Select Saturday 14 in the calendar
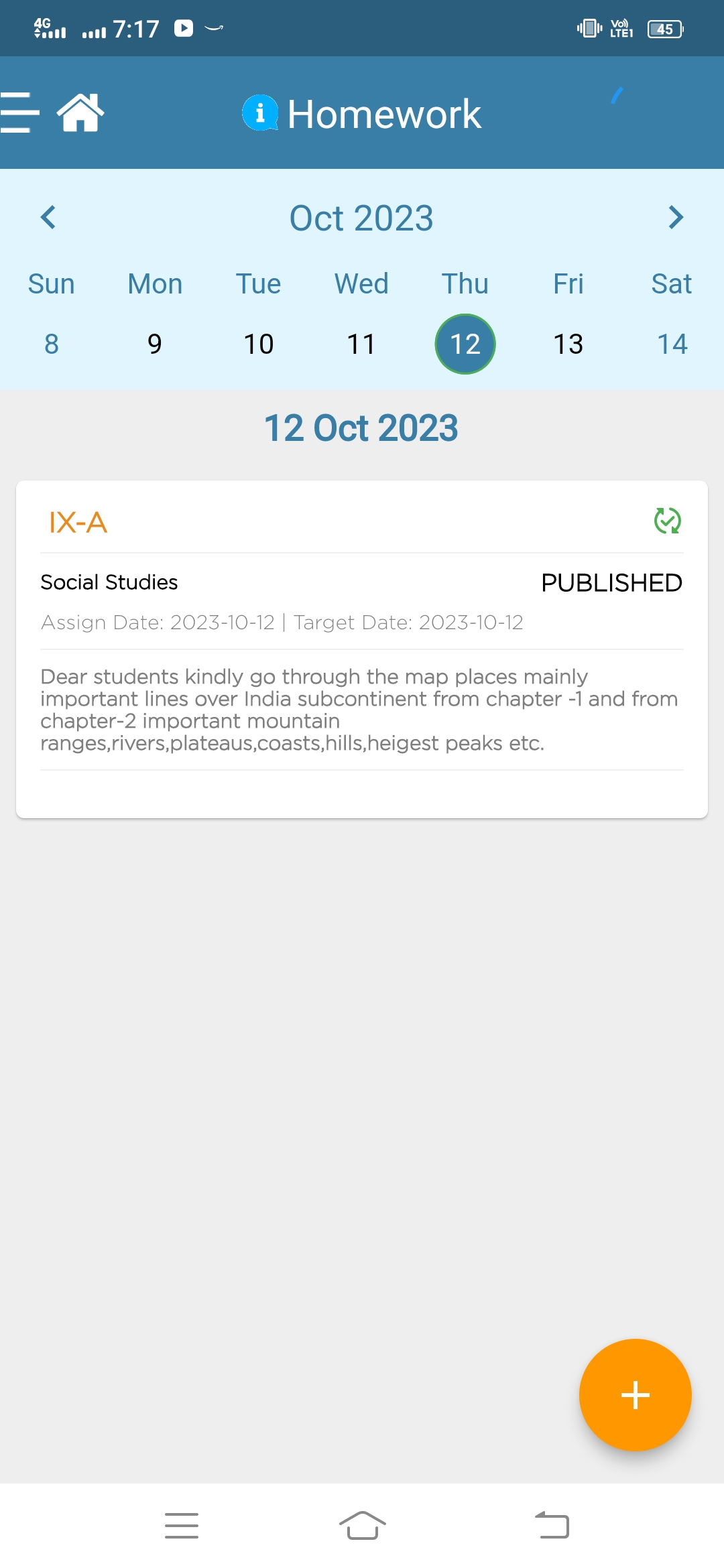Screen dimensions: 724x1568 tap(672, 344)
